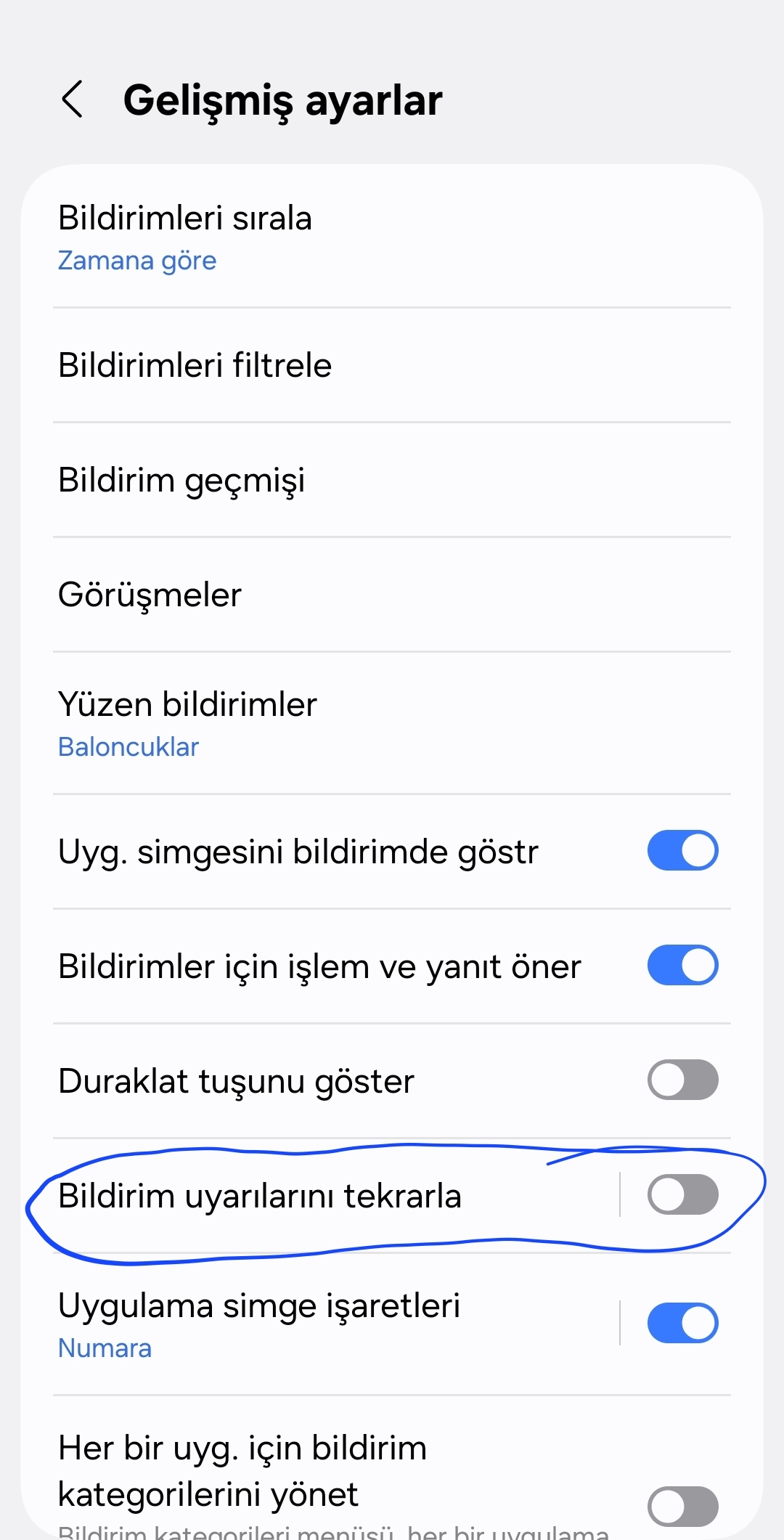Turn on Bildirim uyarılarını tekrarla switch
The width and height of the screenshot is (784, 1540).
(x=682, y=1194)
